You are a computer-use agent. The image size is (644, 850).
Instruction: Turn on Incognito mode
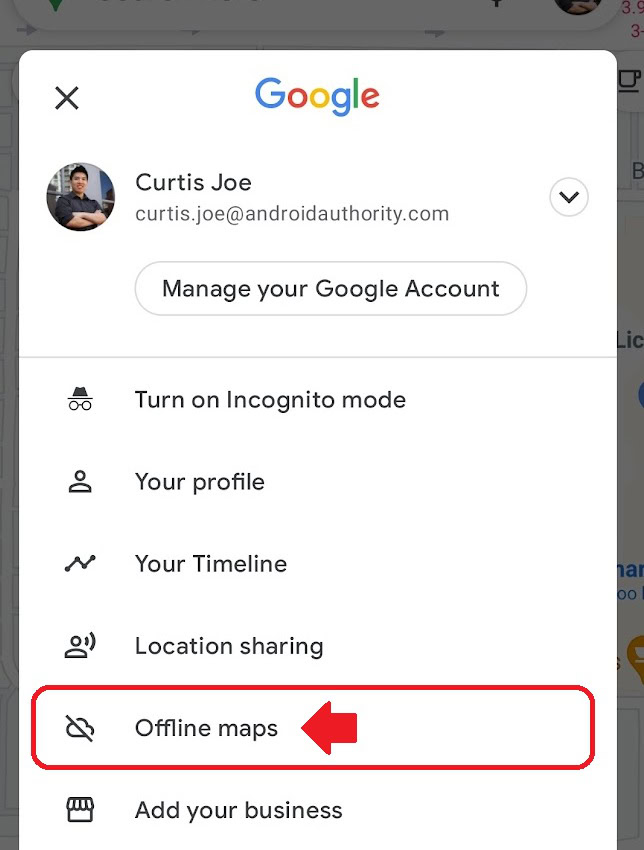pos(270,400)
